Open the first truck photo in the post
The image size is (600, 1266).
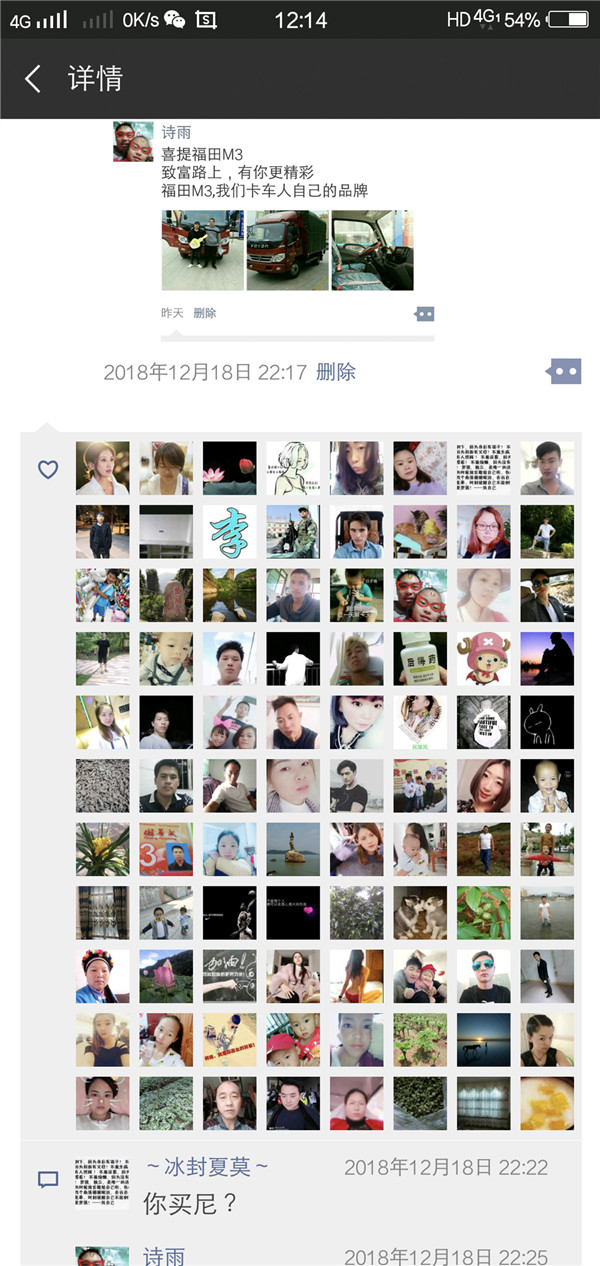[202, 250]
